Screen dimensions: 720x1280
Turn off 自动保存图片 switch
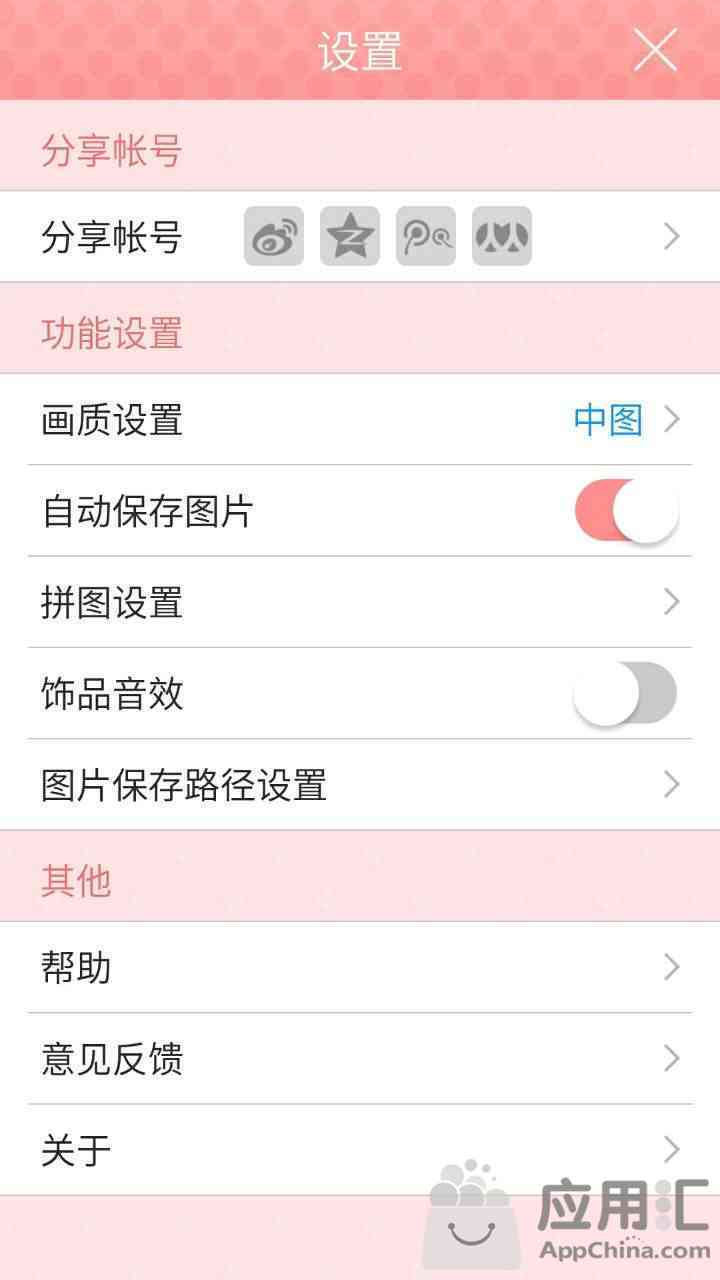coord(626,511)
